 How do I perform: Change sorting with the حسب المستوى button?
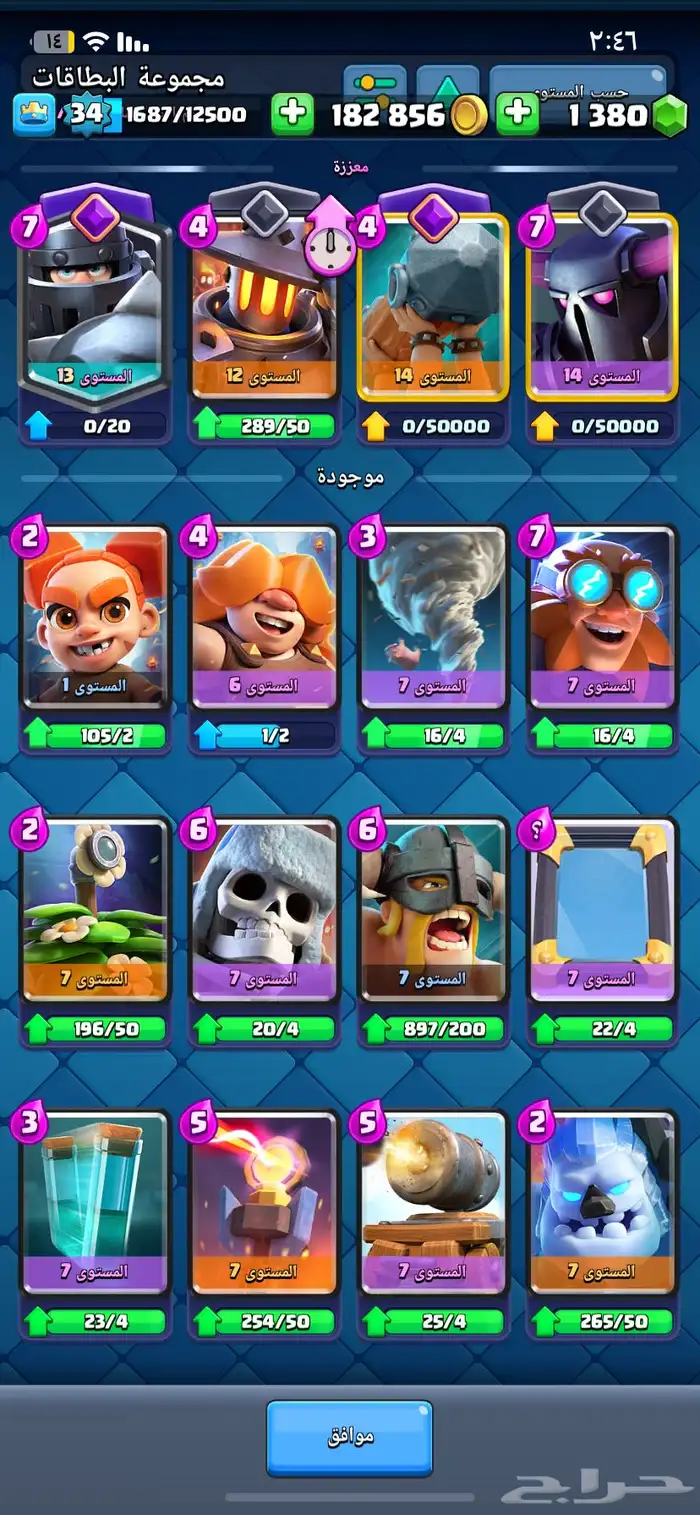click(x=578, y=82)
